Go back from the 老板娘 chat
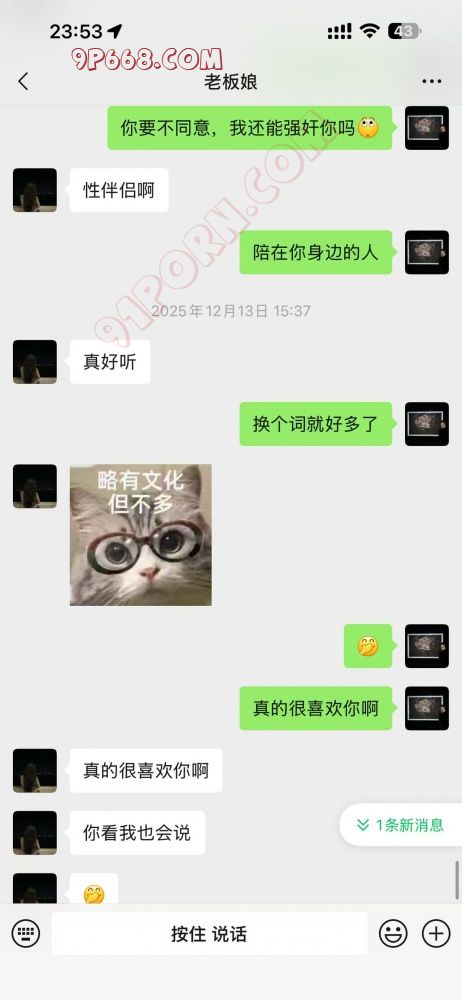Viewport: 462px width, 1000px height. pyautogui.click(x=24, y=81)
